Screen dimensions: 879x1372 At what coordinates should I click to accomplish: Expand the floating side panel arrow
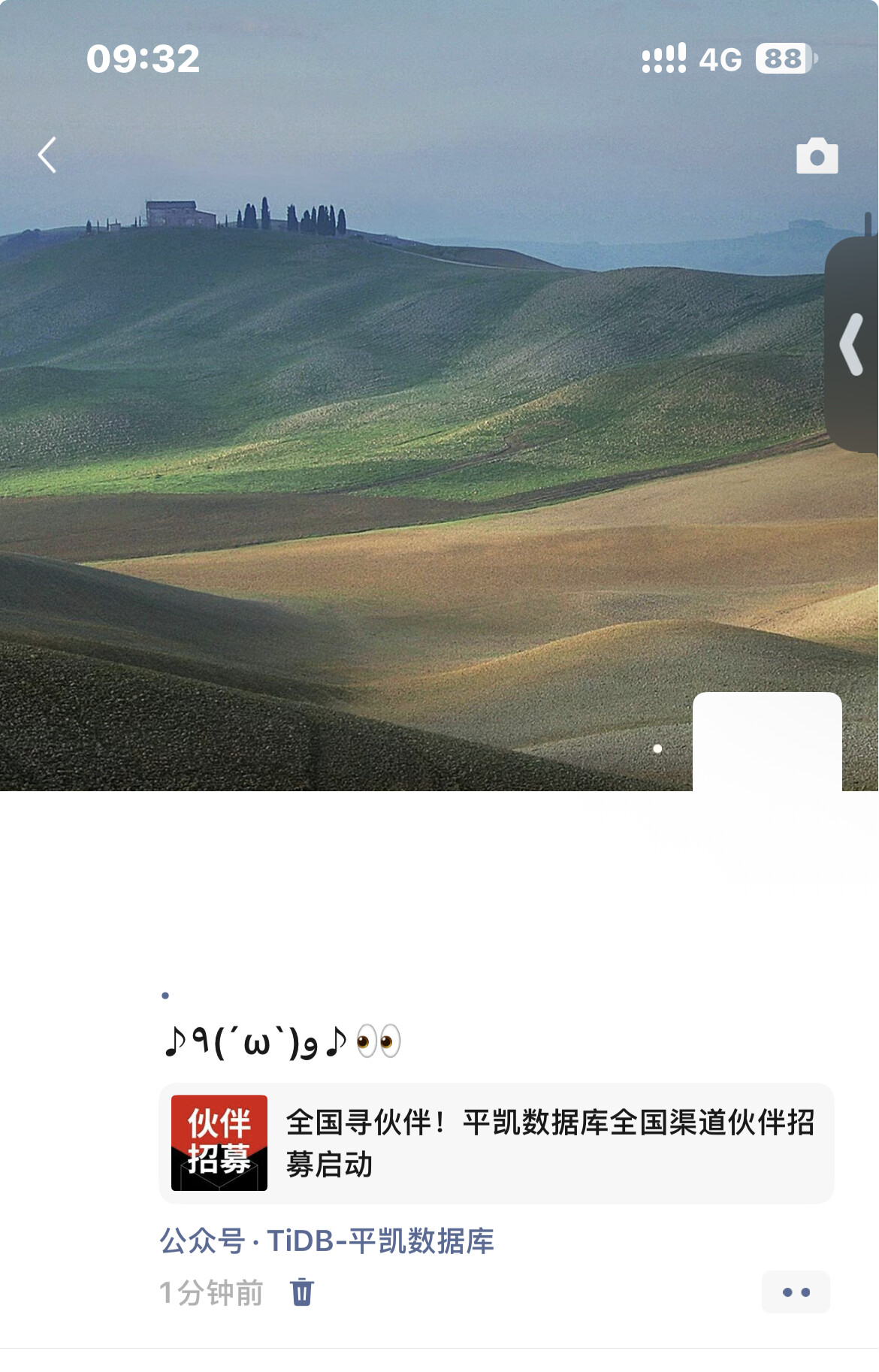coord(853,345)
